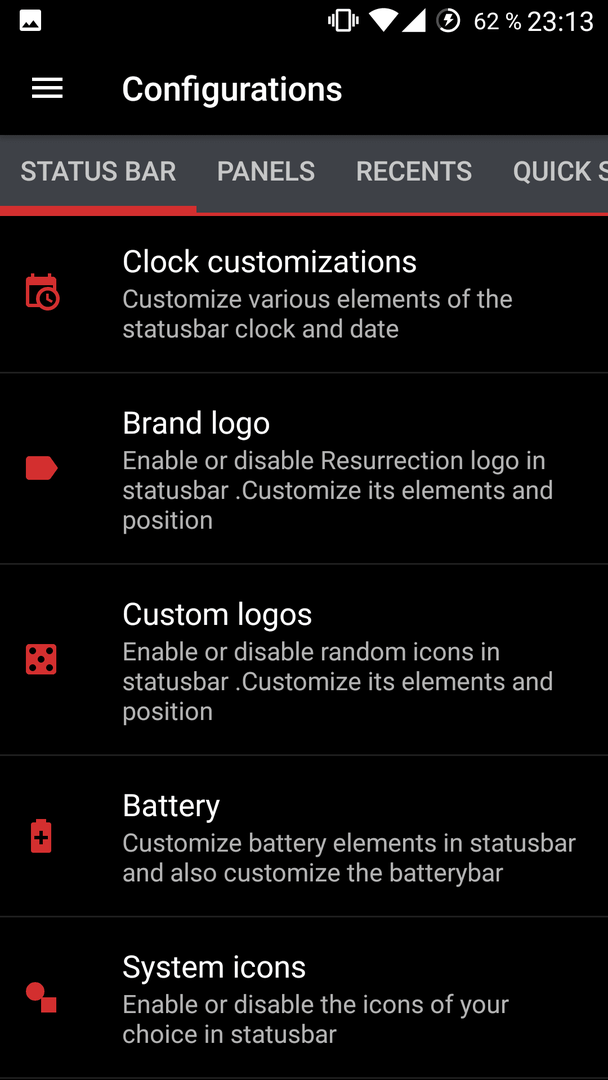Open Brand logo settings
Viewport: 608px width, 1080px height.
[304, 468]
